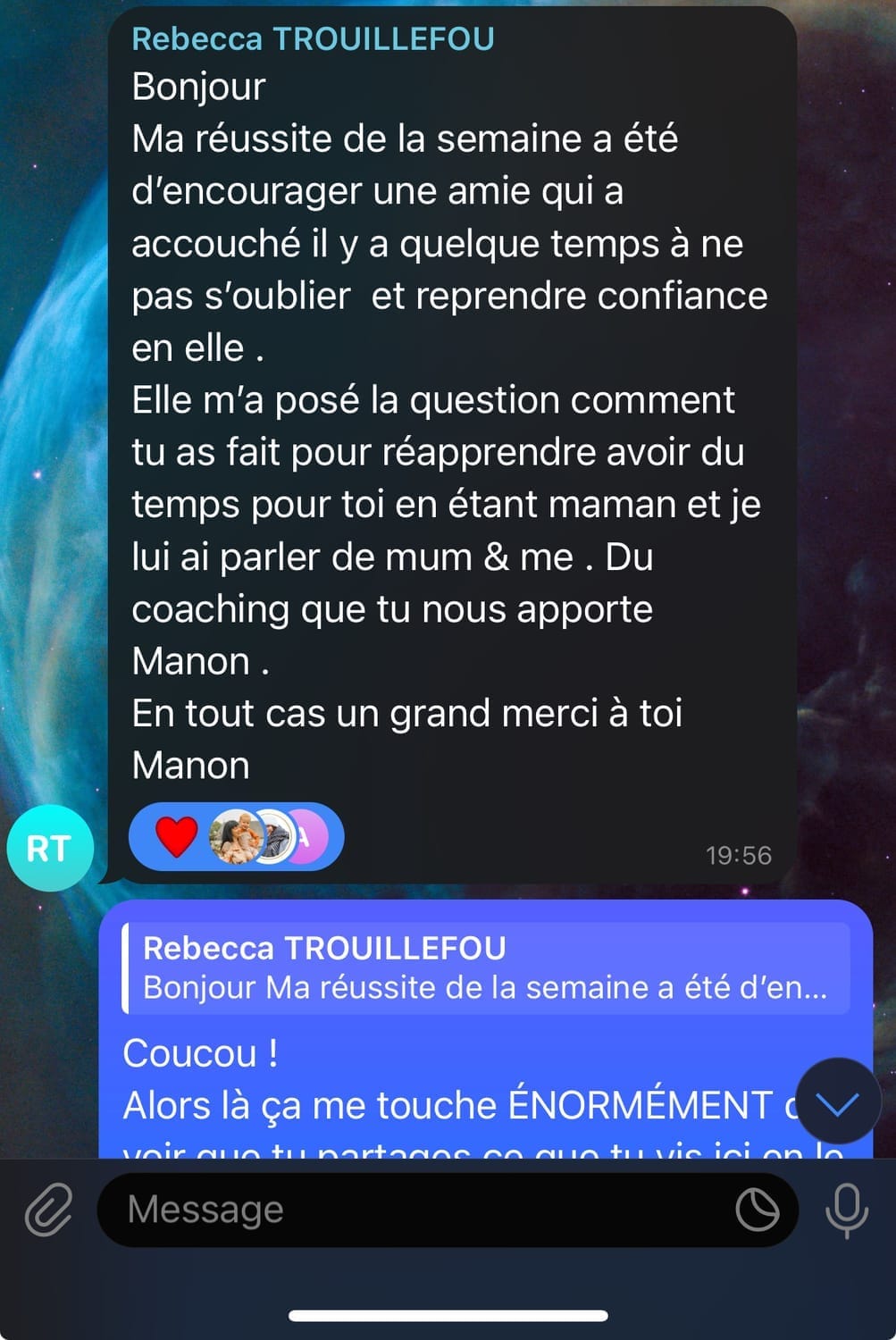Jump to the latest messages

coord(837,1104)
